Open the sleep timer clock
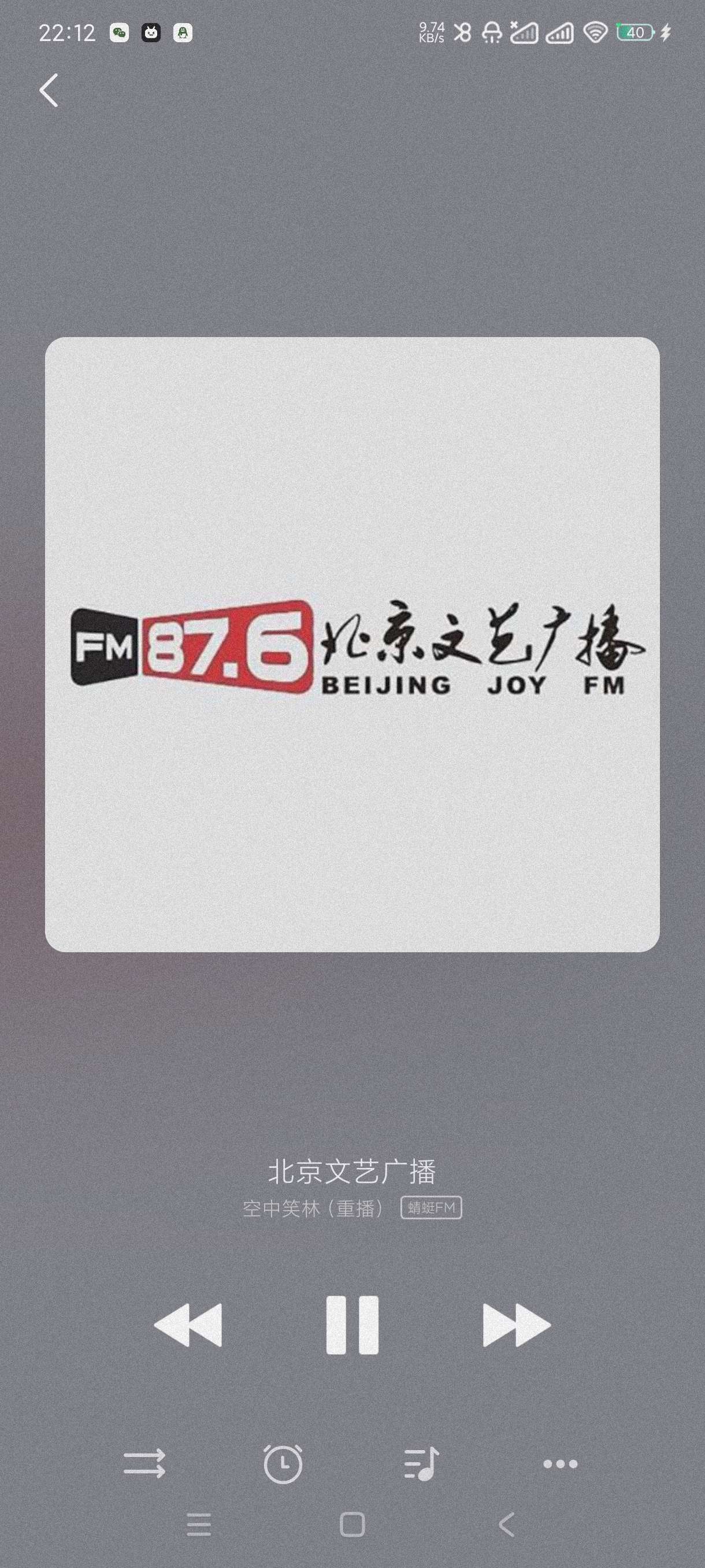The height and width of the screenshot is (1568, 705). coord(283,1463)
